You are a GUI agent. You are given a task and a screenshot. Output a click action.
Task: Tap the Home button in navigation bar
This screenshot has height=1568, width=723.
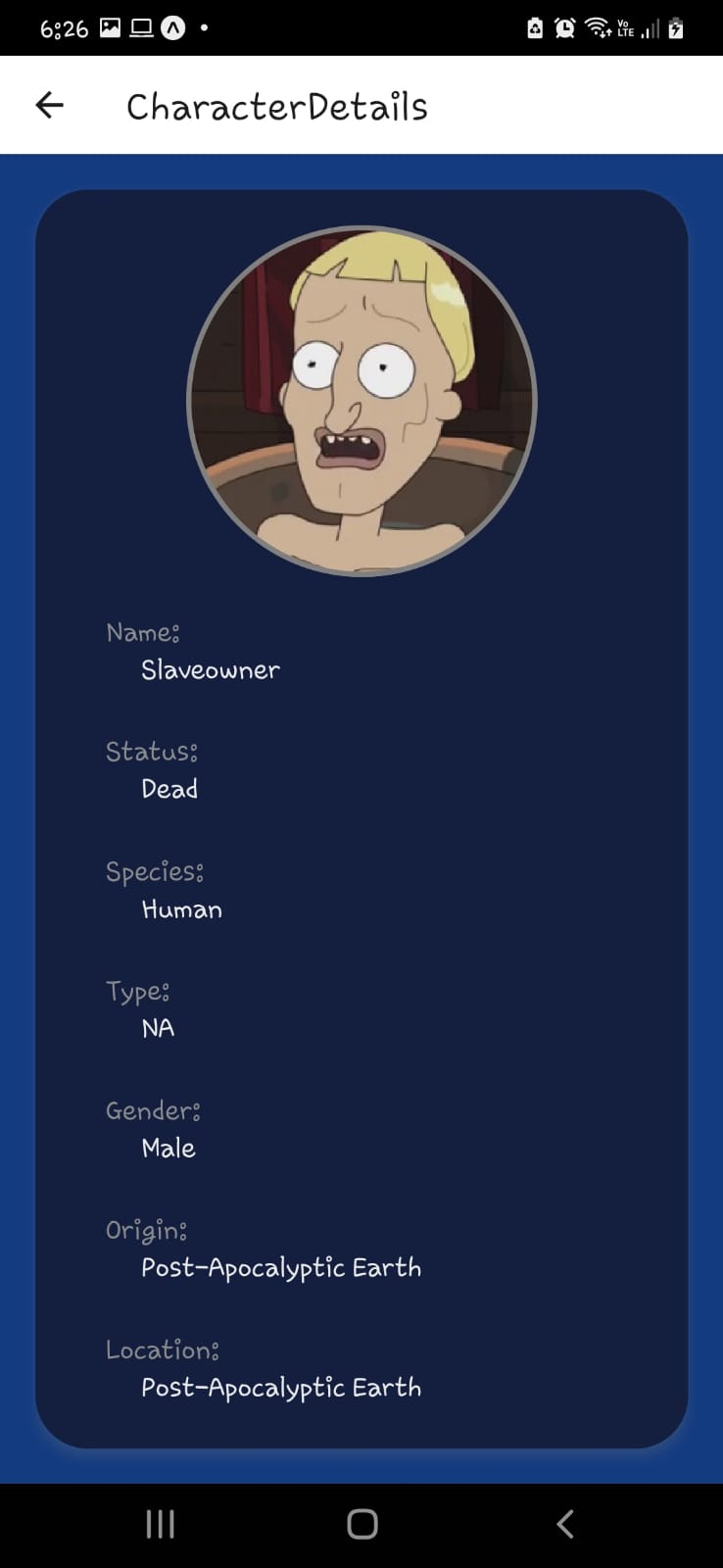click(x=361, y=1523)
